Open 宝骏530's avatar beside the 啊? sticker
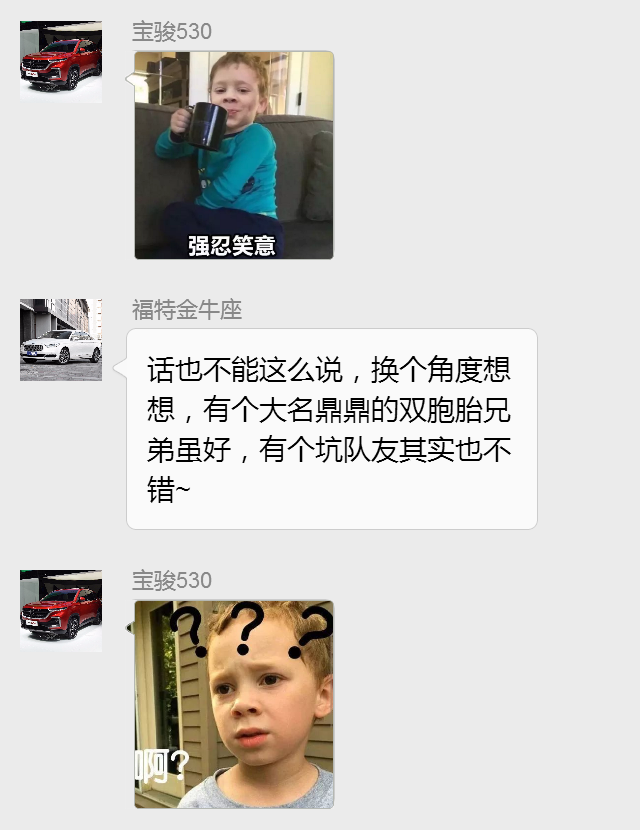This screenshot has height=830, width=640. [61, 610]
